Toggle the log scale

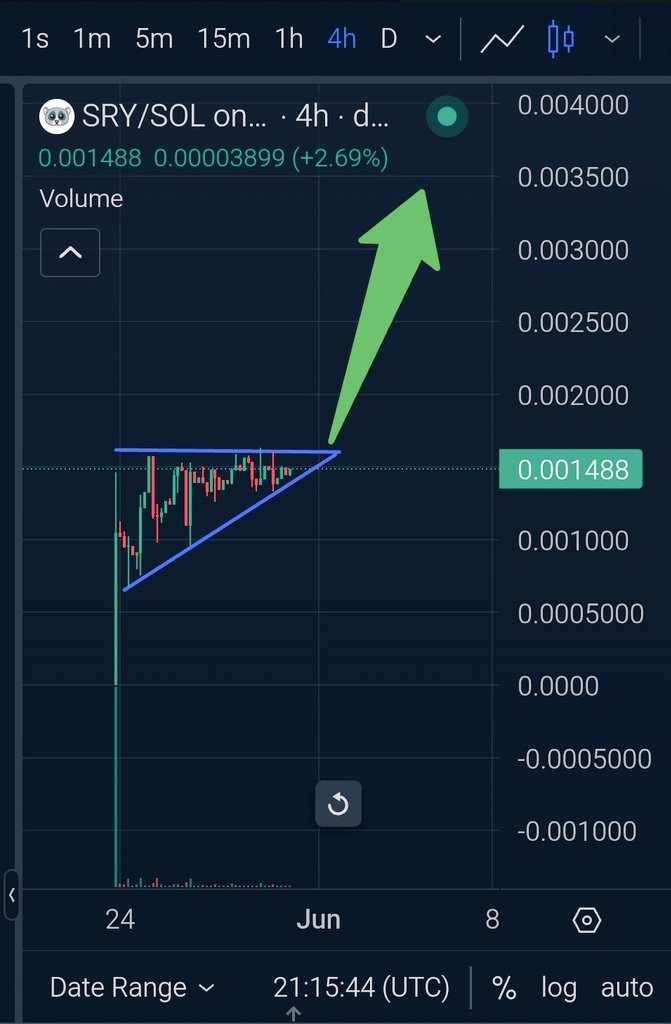[x=559, y=988]
